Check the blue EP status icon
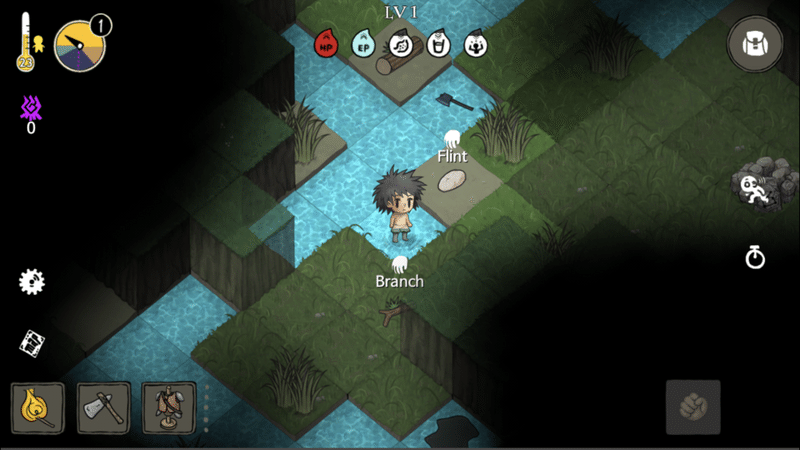The width and height of the screenshot is (800, 450). tap(362, 43)
